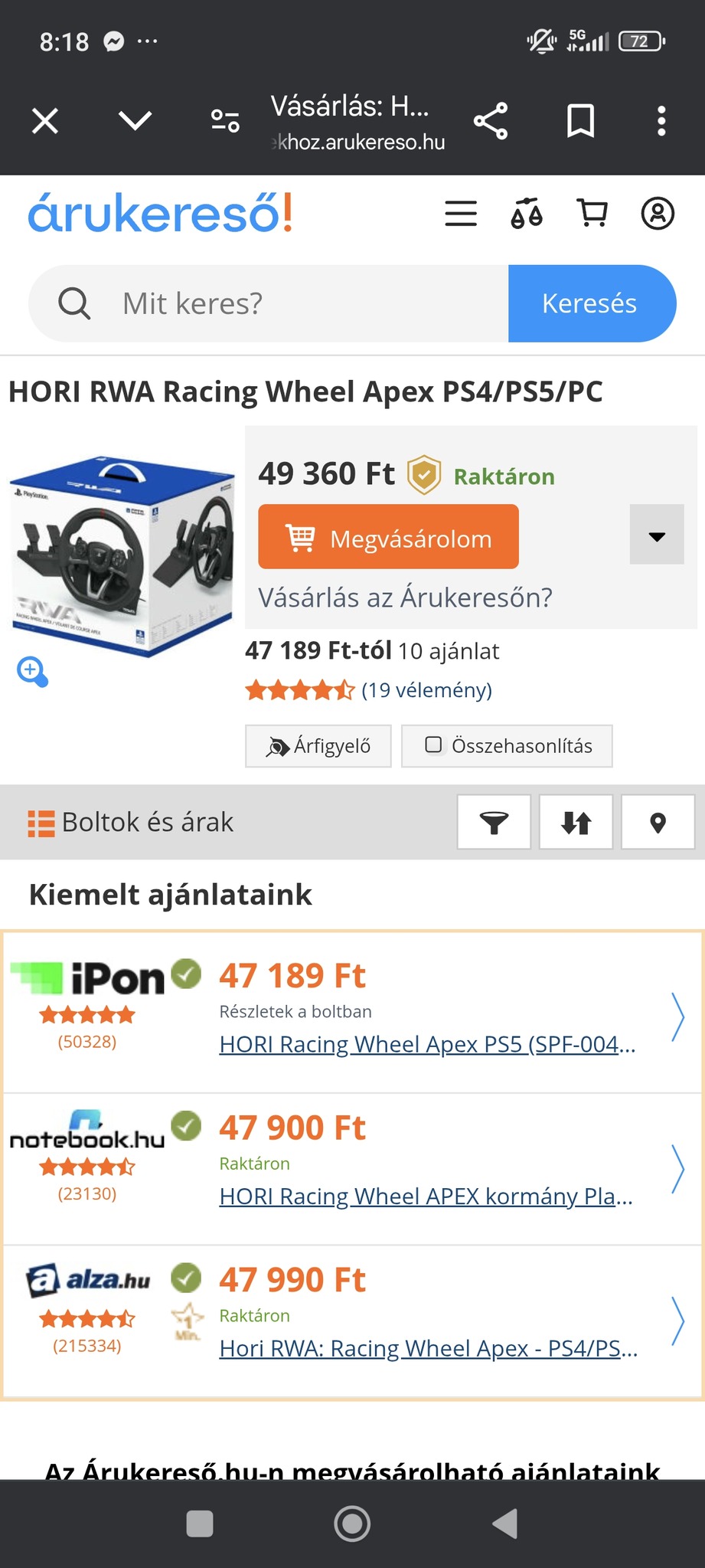705x1568 pixels.
Task: Set up a price alert with Árfigyelő
Action: pos(318,746)
